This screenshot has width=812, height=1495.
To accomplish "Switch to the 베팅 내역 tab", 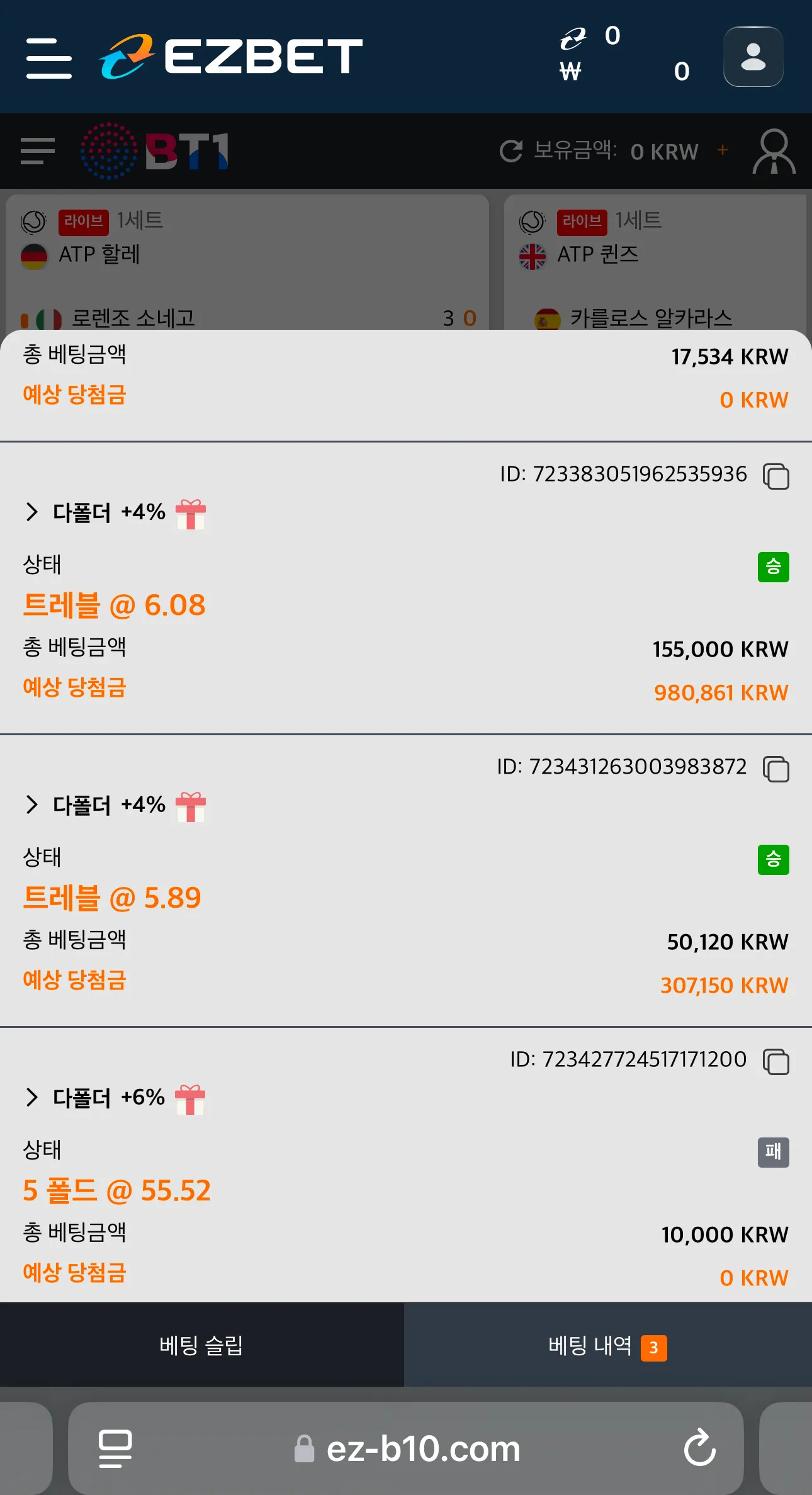I will [608, 1345].
